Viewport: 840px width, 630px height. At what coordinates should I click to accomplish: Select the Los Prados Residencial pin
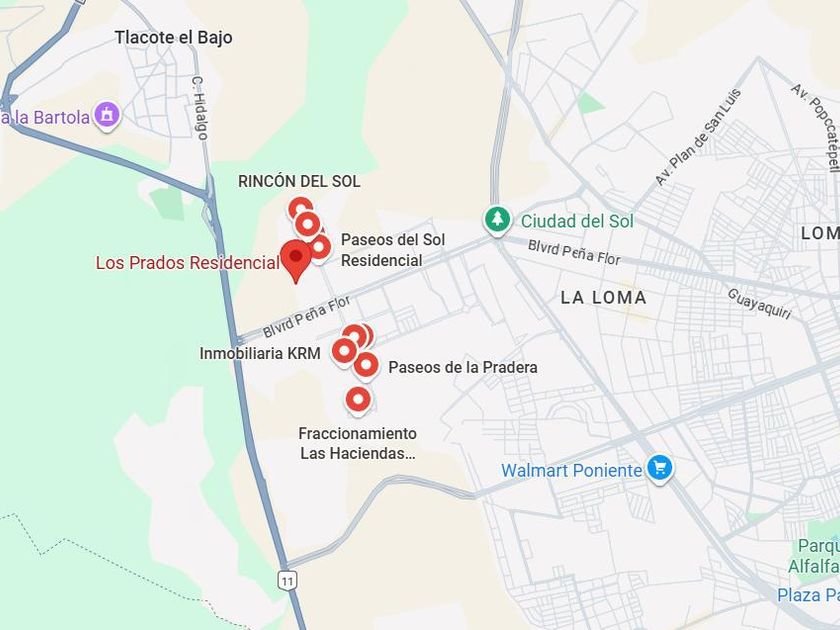tap(295, 259)
